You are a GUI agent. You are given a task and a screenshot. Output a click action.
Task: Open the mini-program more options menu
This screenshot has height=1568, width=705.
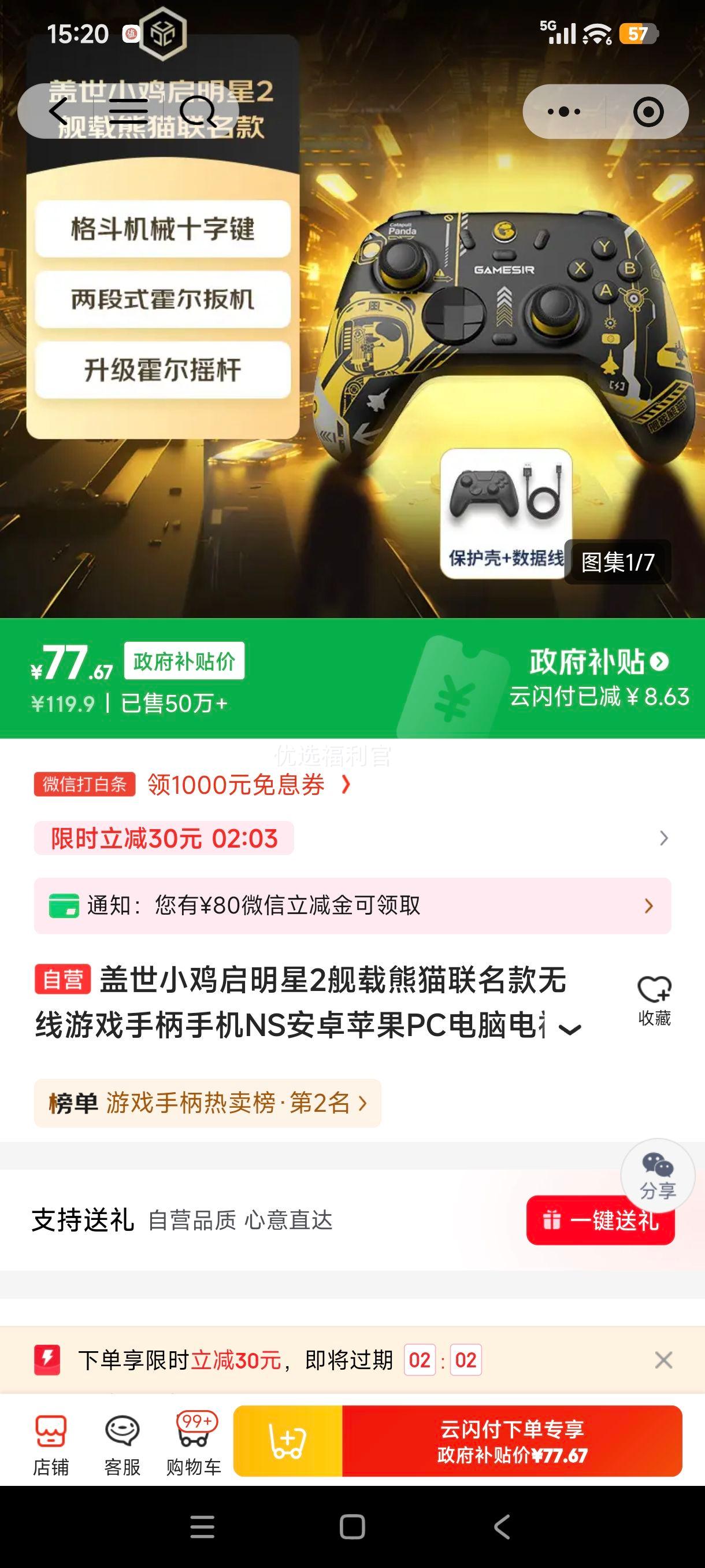566,111
